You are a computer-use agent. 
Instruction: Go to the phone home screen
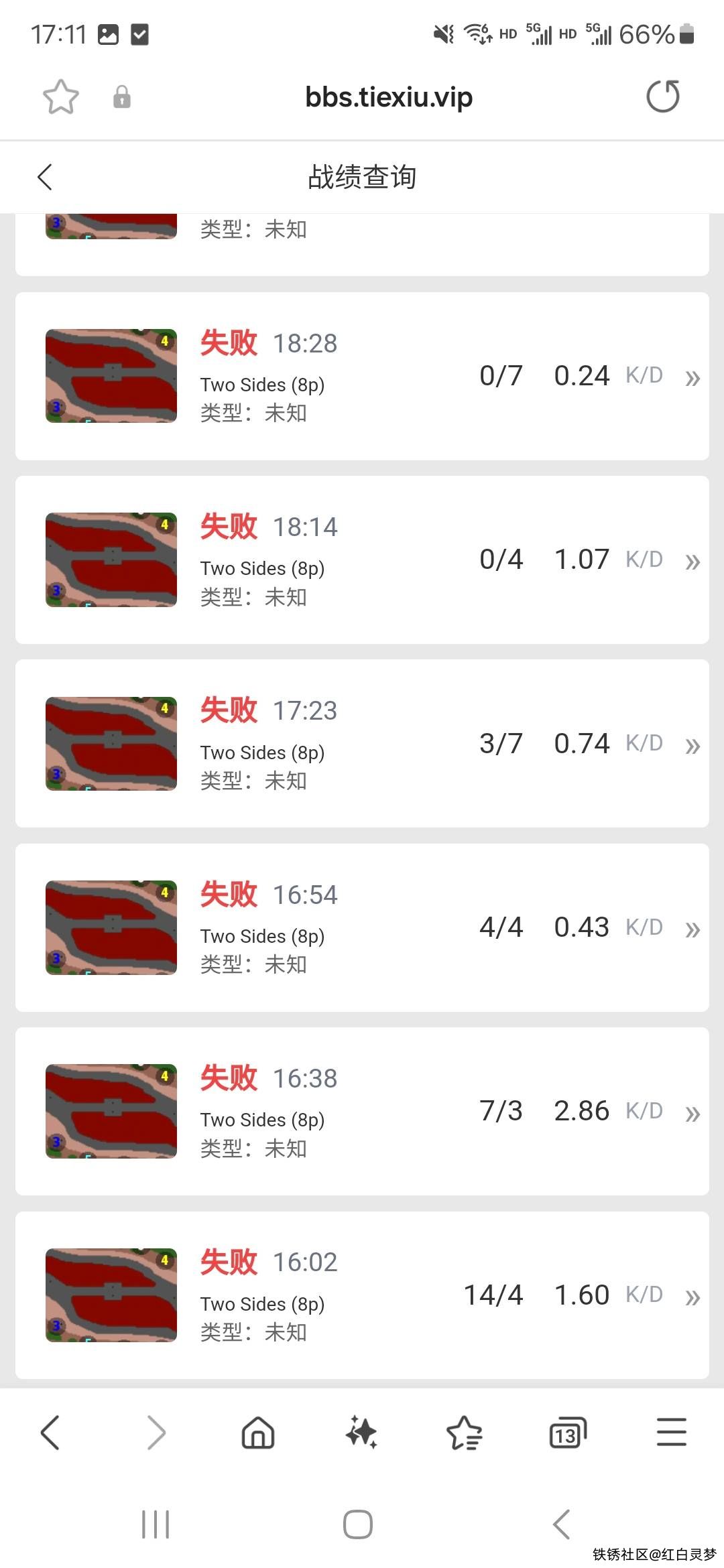[x=358, y=1524]
